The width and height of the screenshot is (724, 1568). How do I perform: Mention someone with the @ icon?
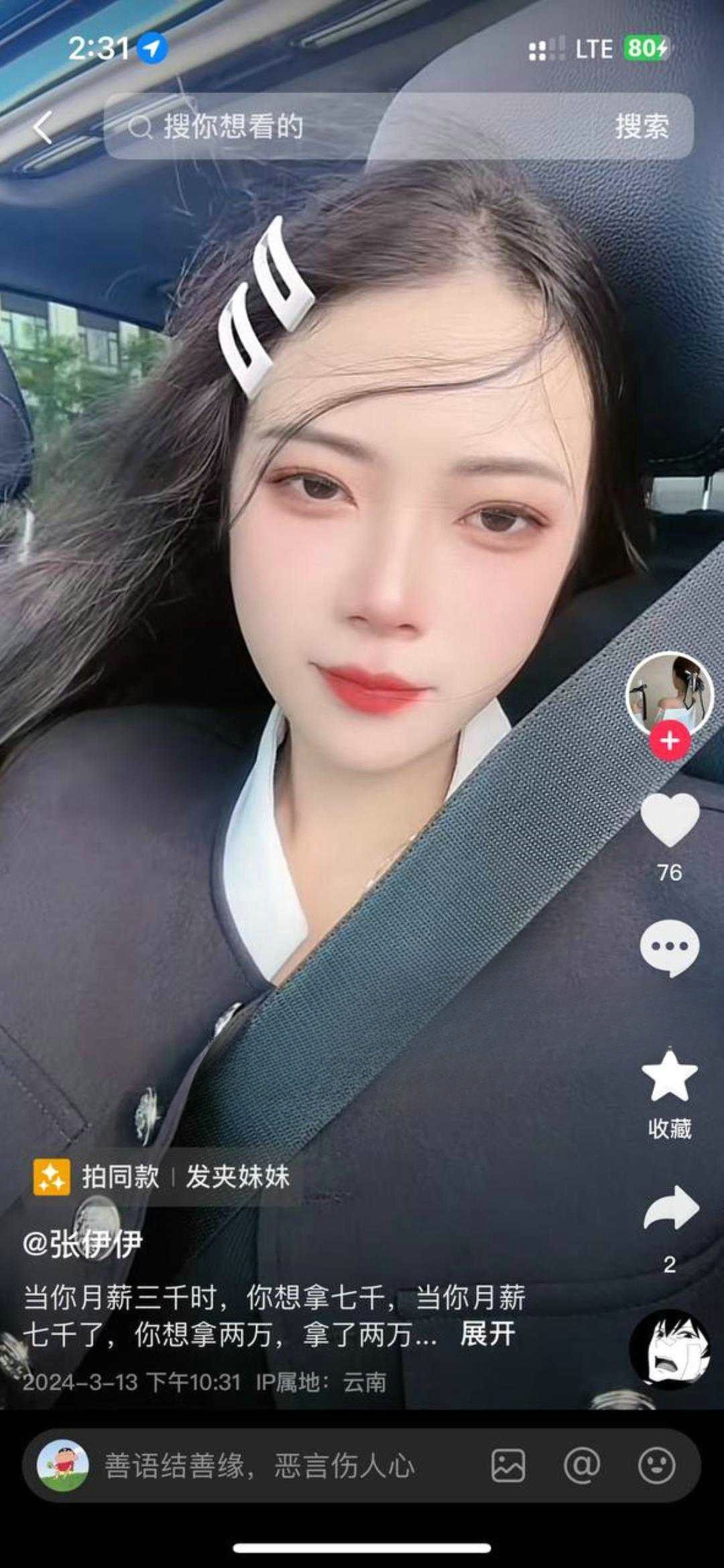coord(582,1466)
